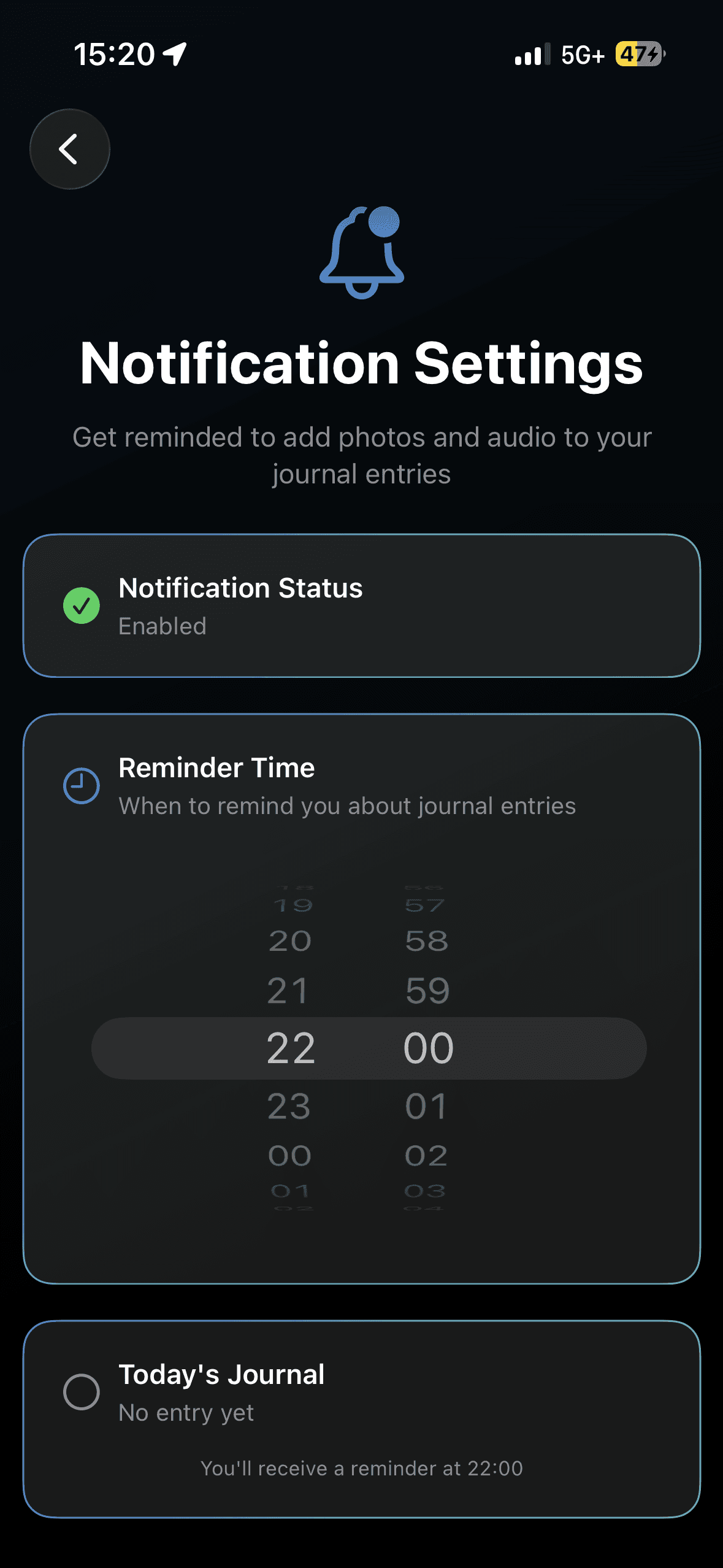This screenshot has height=1568, width=723.
Task: Tap the reminder notice reading 22:00
Action: [361, 1468]
